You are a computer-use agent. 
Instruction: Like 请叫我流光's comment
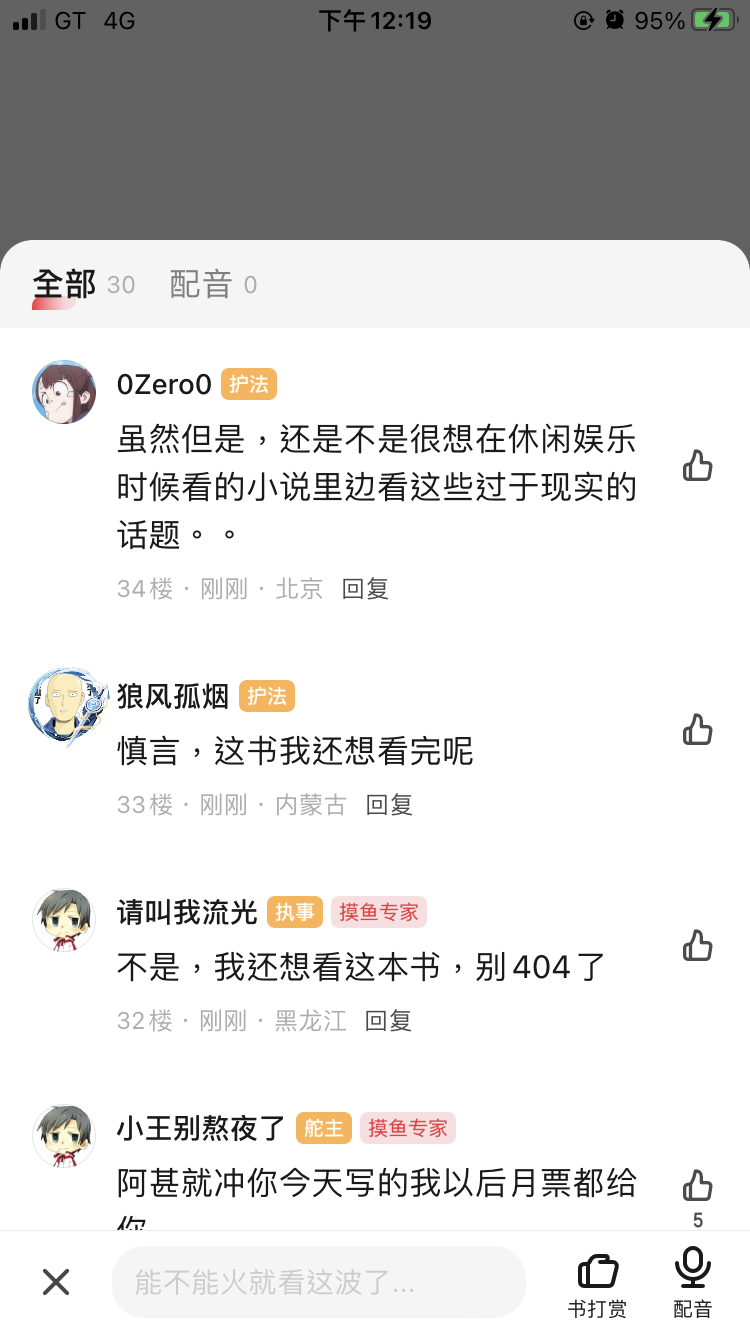(x=697, y=945)
